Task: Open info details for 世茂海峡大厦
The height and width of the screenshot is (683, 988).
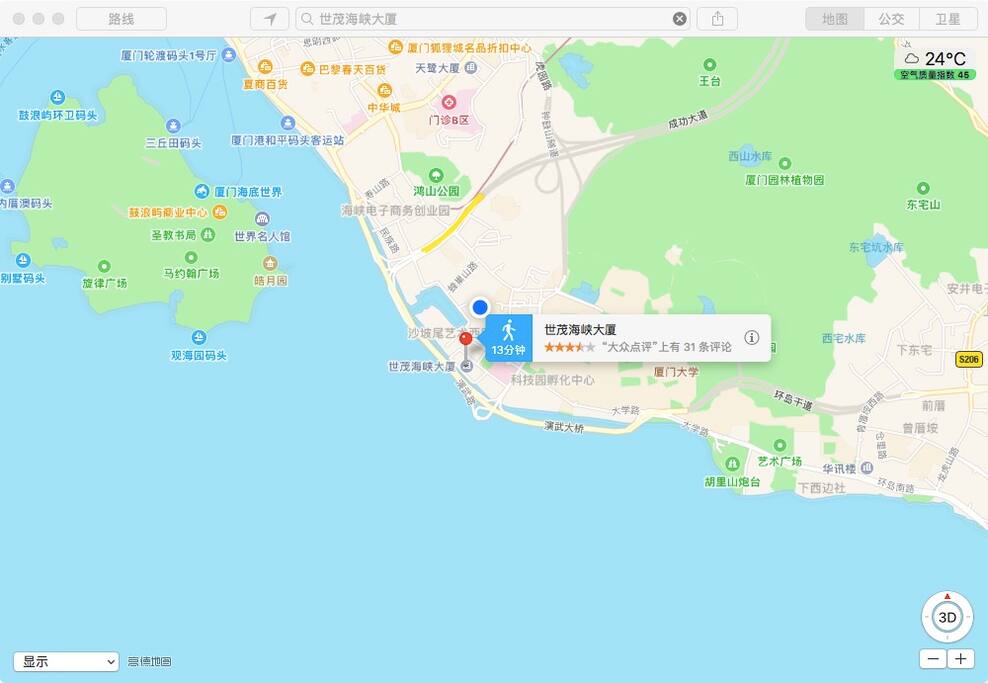Action: coord(752,338)
